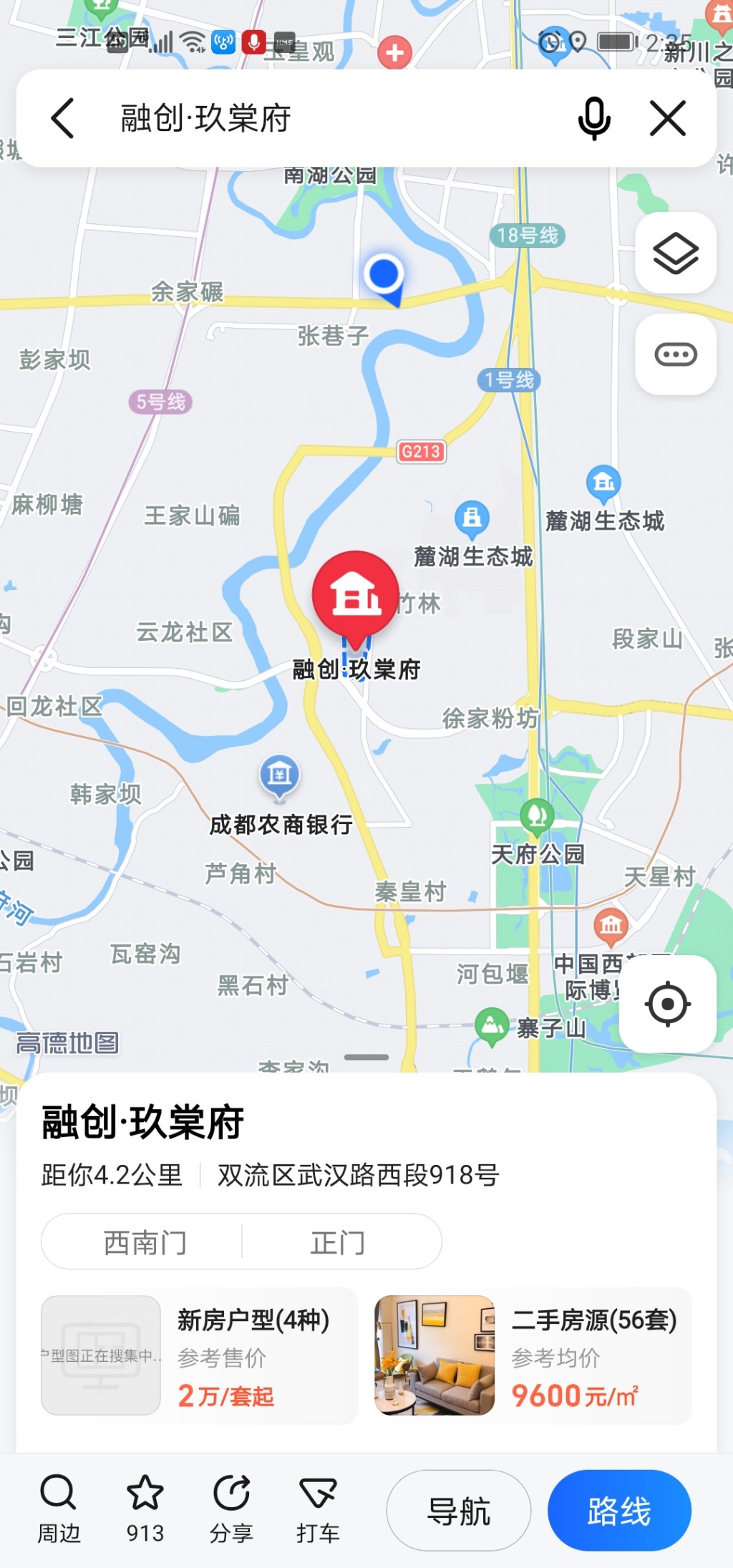Search nearby with 周边

click(59, 1508)
